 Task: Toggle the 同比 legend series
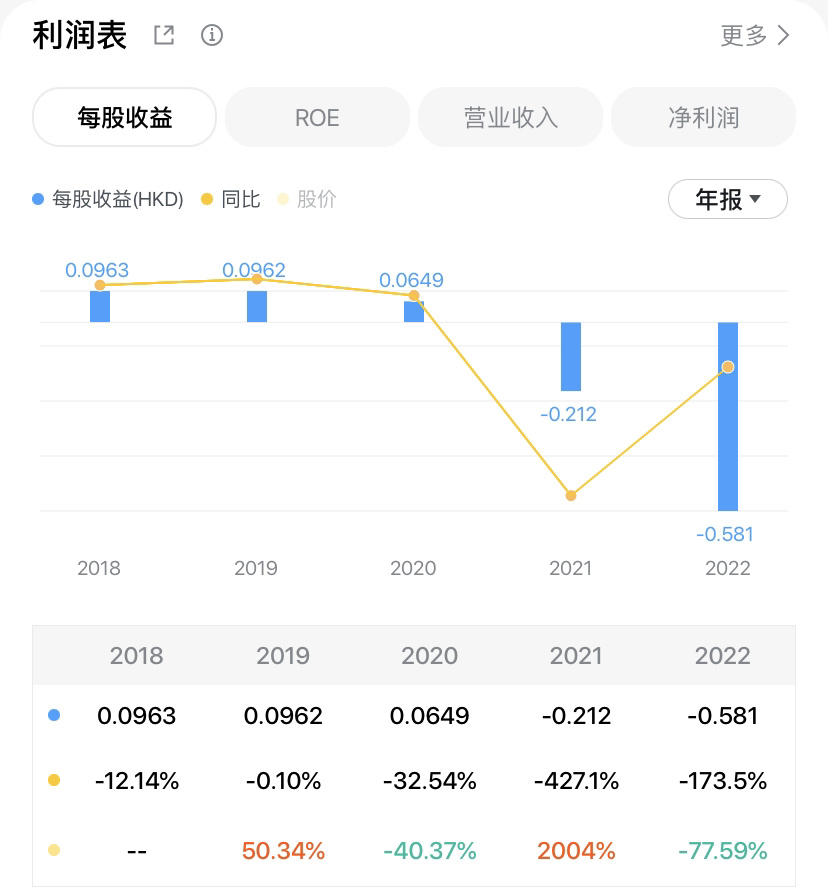[x=231, y=199]
